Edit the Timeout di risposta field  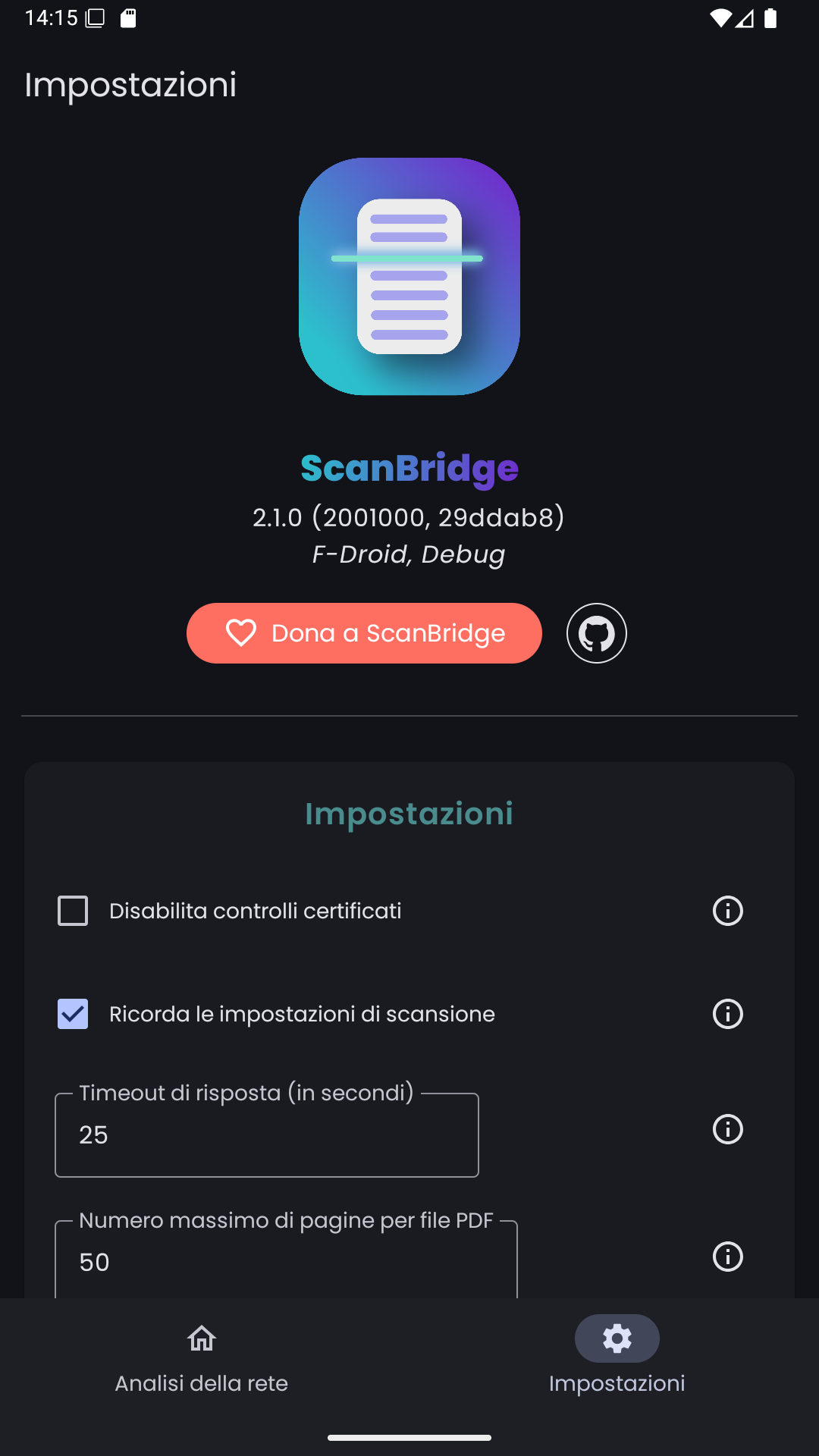tap(266, 1135)
